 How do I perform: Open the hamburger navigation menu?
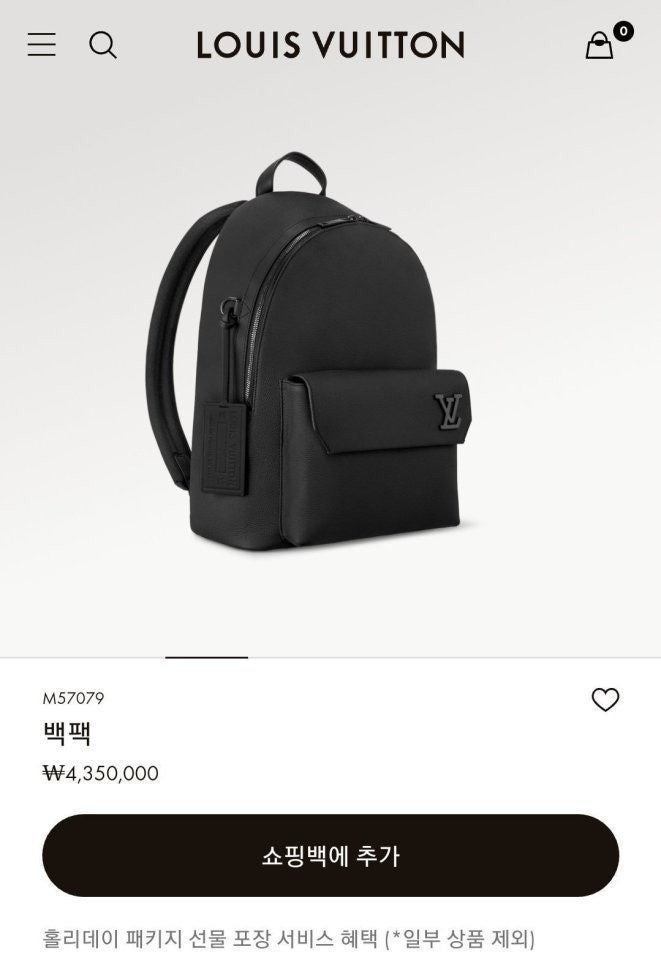tap(41, 44)
